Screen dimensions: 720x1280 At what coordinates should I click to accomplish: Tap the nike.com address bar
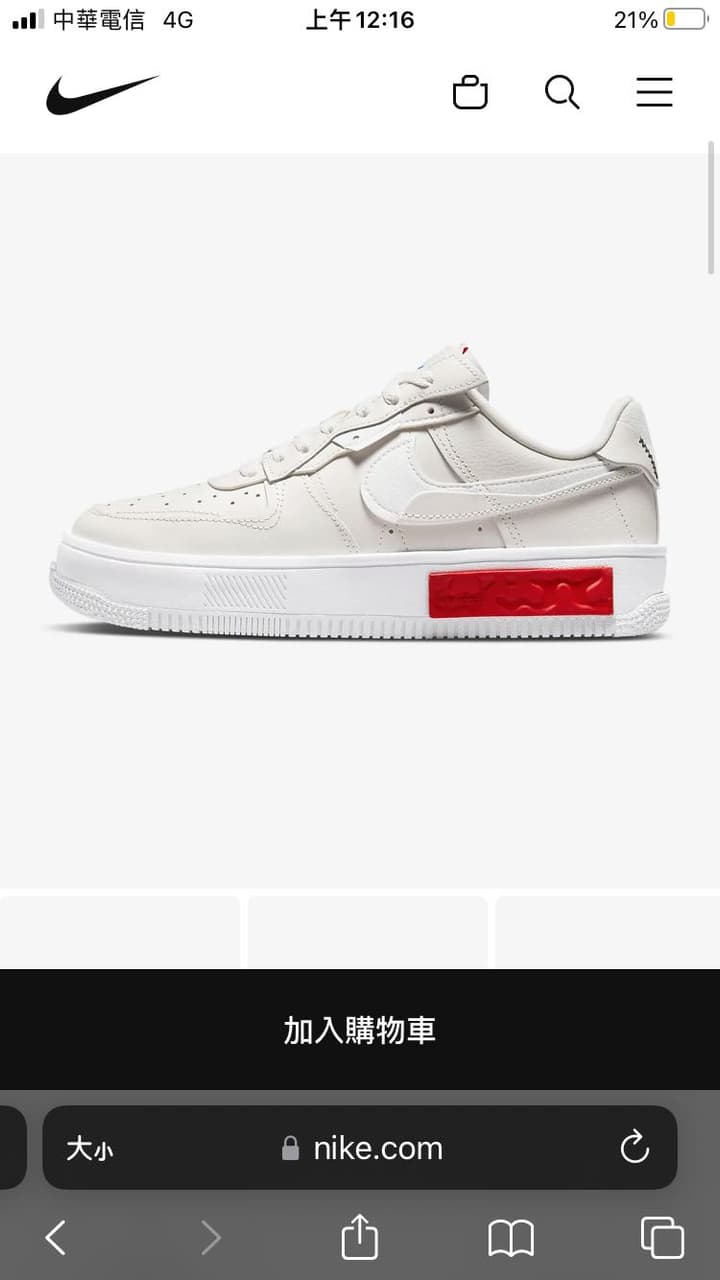(377, 1148)
